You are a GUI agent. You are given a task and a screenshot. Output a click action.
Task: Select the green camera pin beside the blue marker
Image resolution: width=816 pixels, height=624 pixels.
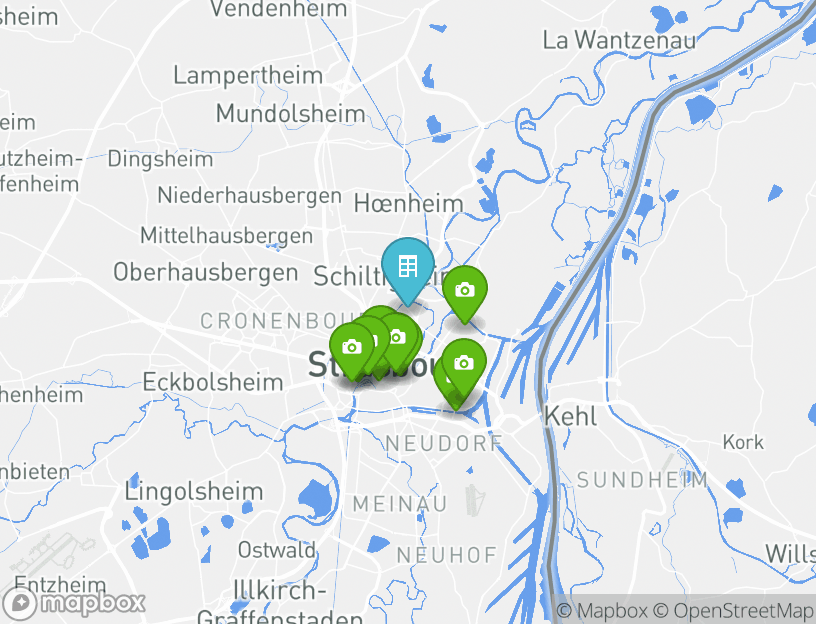464,291
